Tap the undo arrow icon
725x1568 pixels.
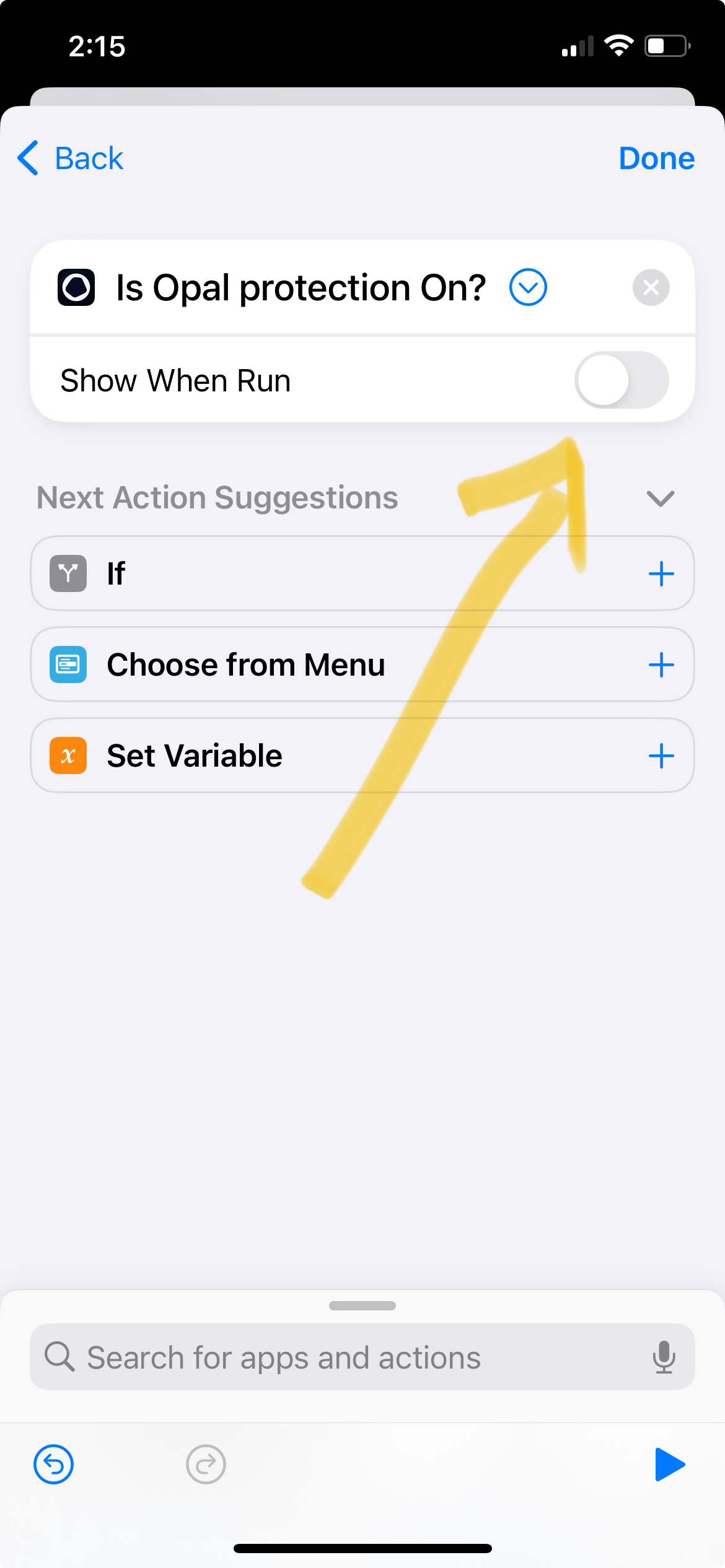coord(55,1465)
